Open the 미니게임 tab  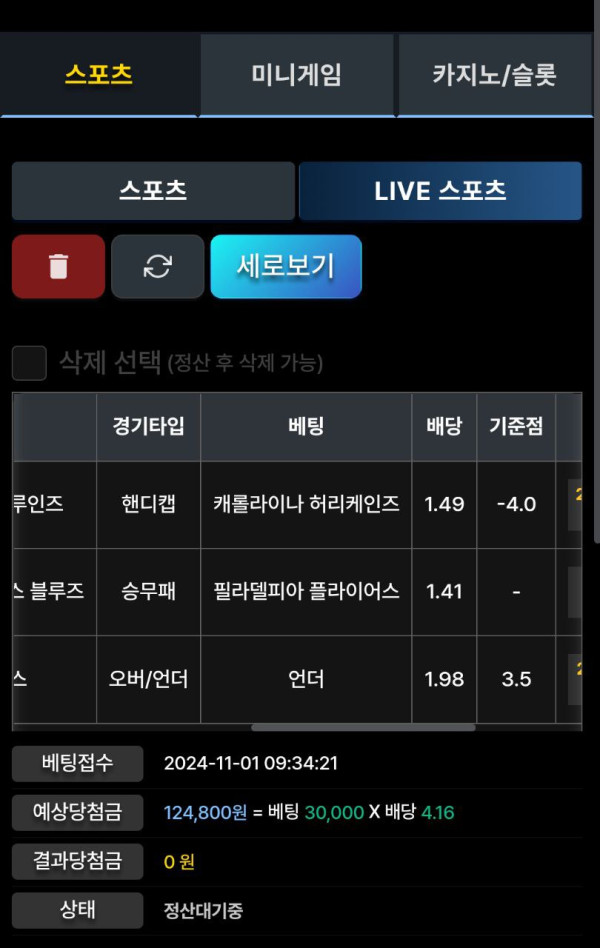click(x=296, y=75)
